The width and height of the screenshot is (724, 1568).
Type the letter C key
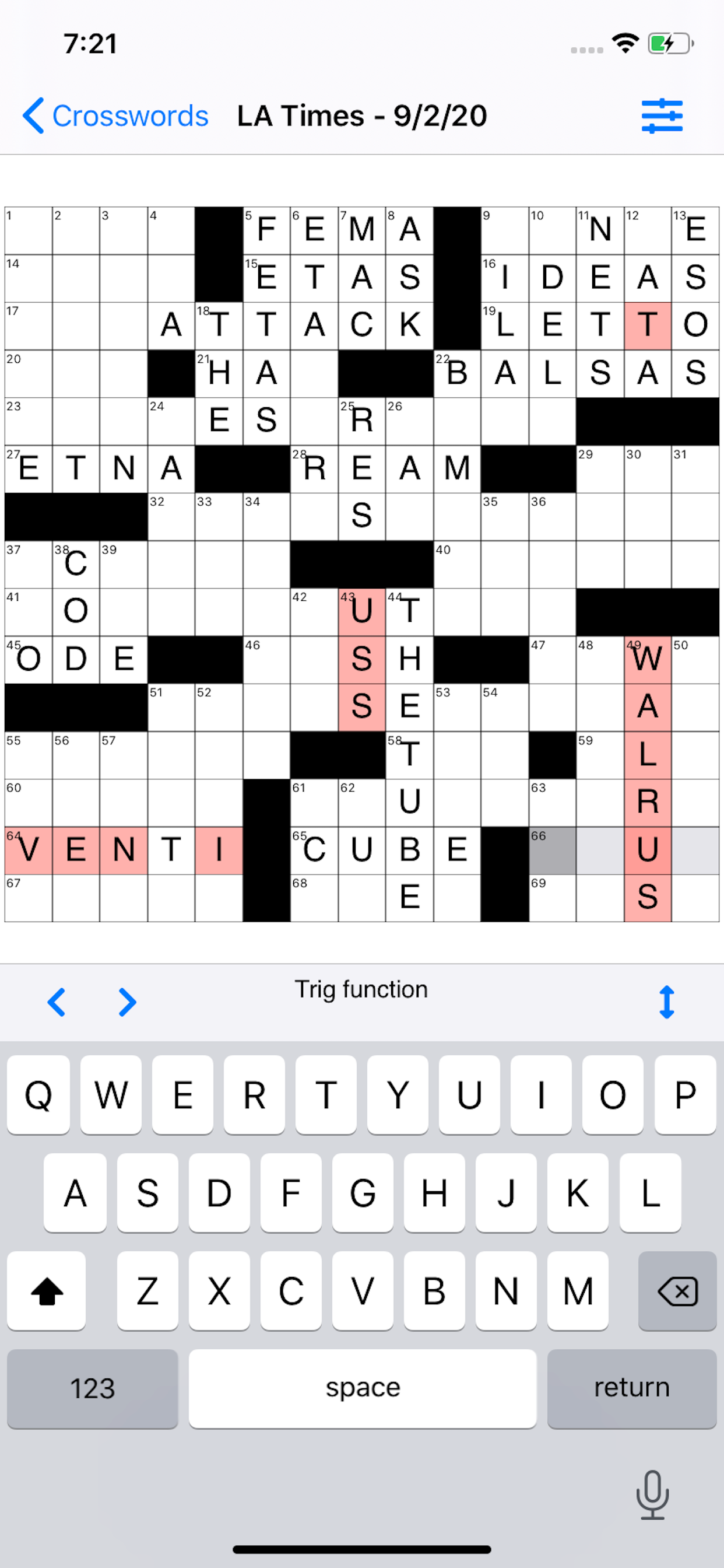(x=291, y=1290)
